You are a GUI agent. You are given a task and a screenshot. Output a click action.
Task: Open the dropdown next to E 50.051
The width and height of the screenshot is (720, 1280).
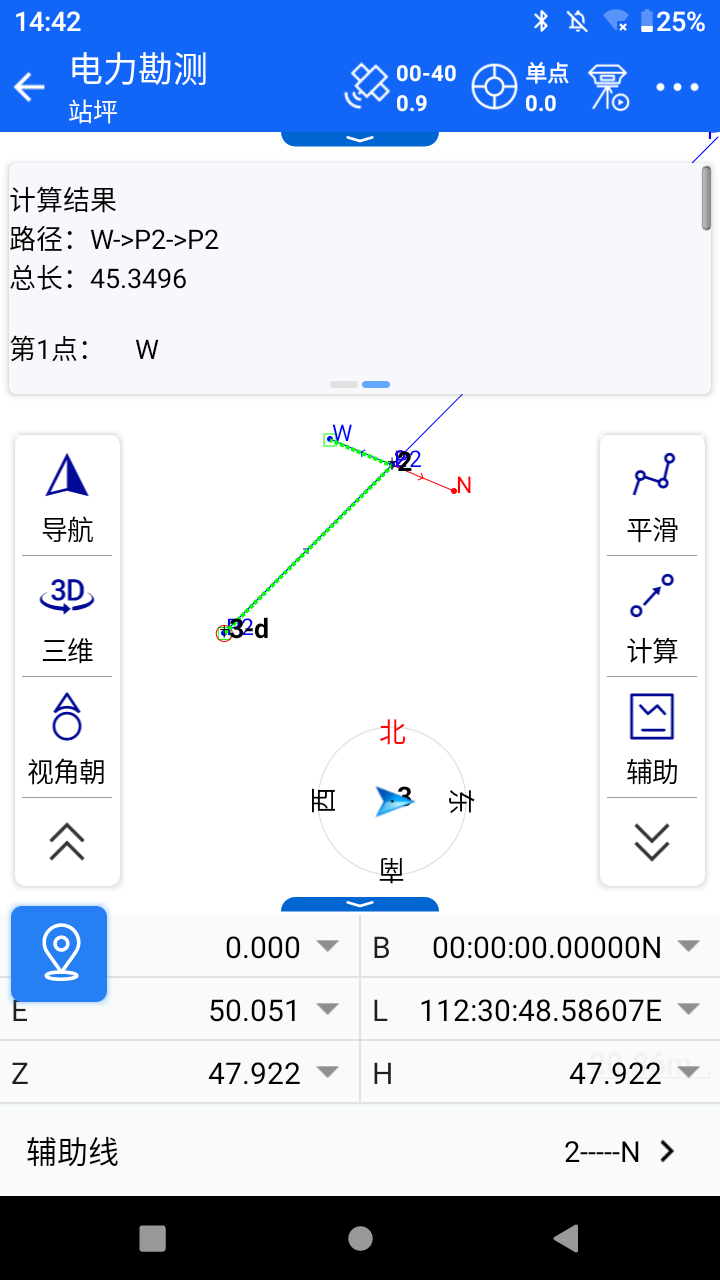click(x=327, y=1010)
